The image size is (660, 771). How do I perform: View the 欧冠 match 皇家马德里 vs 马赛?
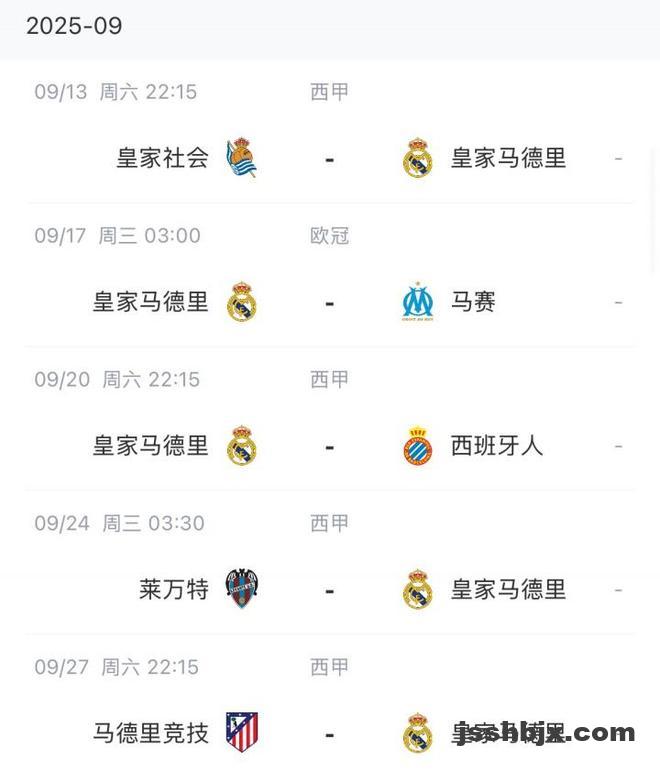coord(329,302)
